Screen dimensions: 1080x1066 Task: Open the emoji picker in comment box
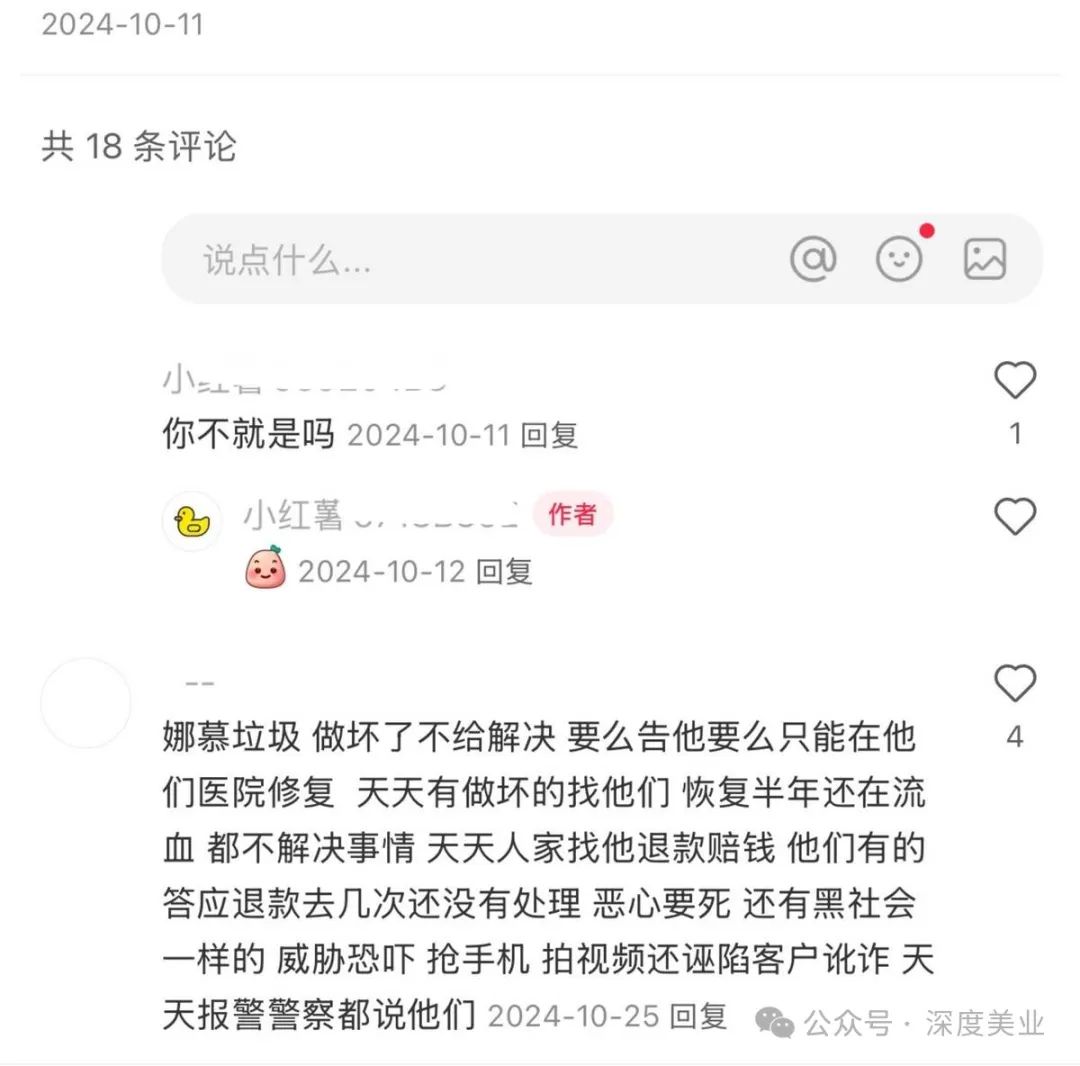tap(899, 260)
